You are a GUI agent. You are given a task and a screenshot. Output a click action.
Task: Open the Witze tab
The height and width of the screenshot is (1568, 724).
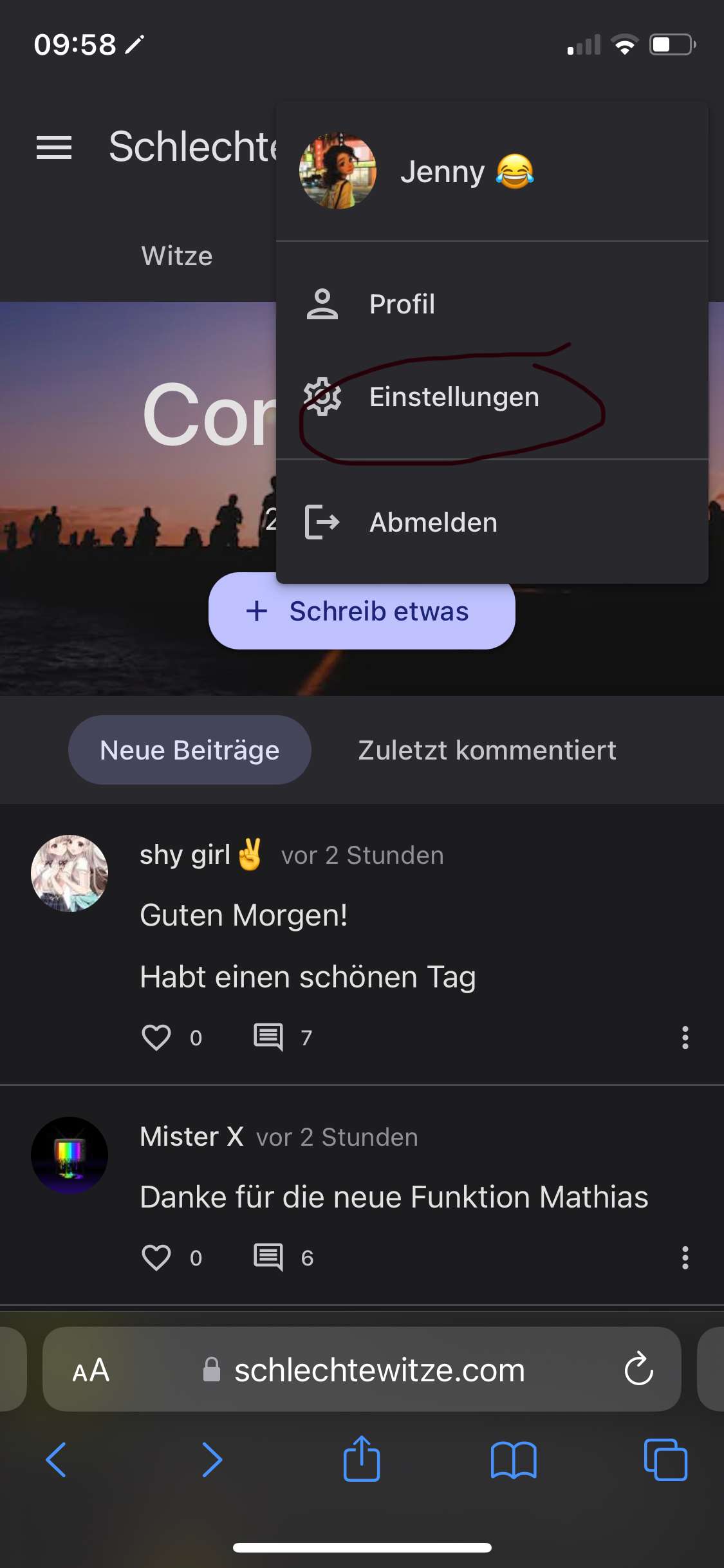tap(177, 256)
